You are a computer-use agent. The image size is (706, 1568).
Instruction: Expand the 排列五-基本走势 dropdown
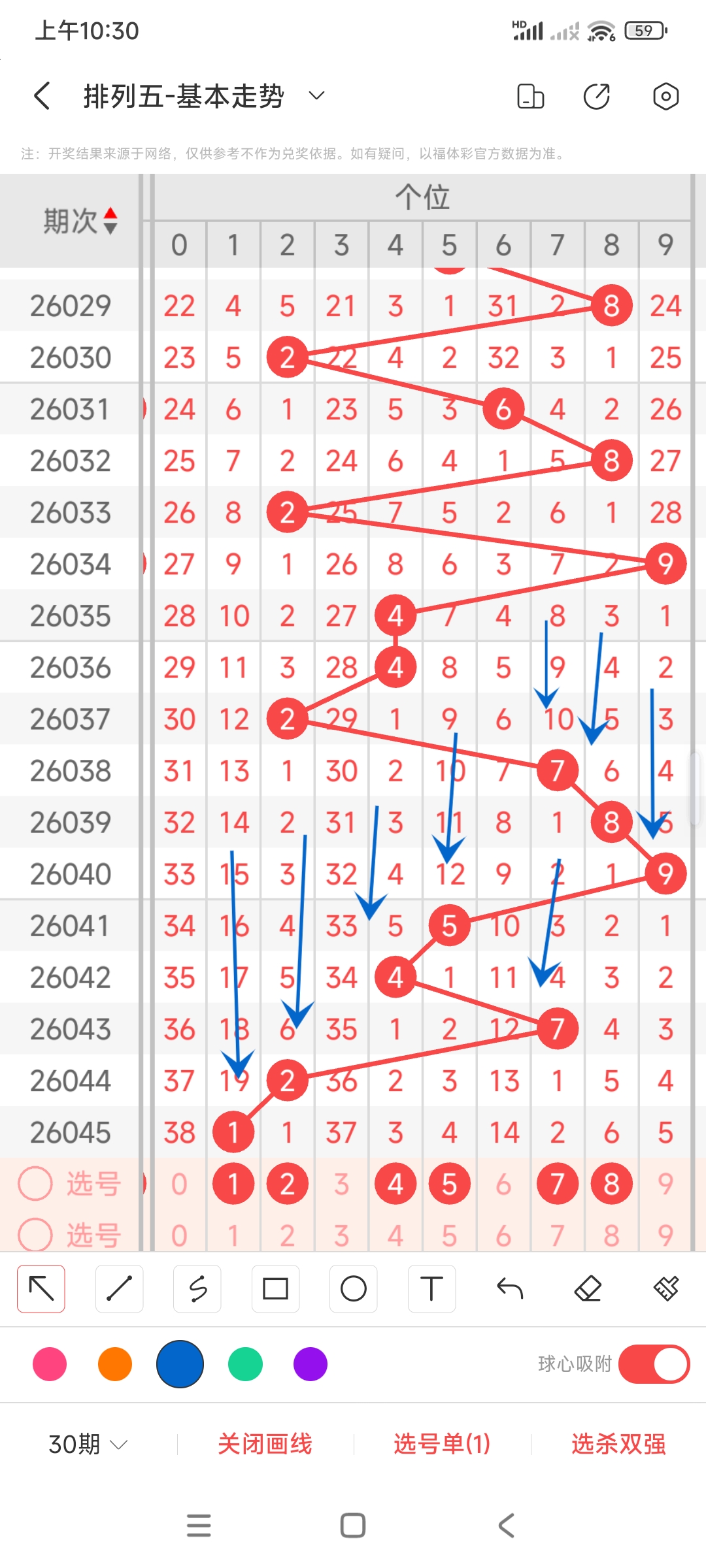(316, 96)
